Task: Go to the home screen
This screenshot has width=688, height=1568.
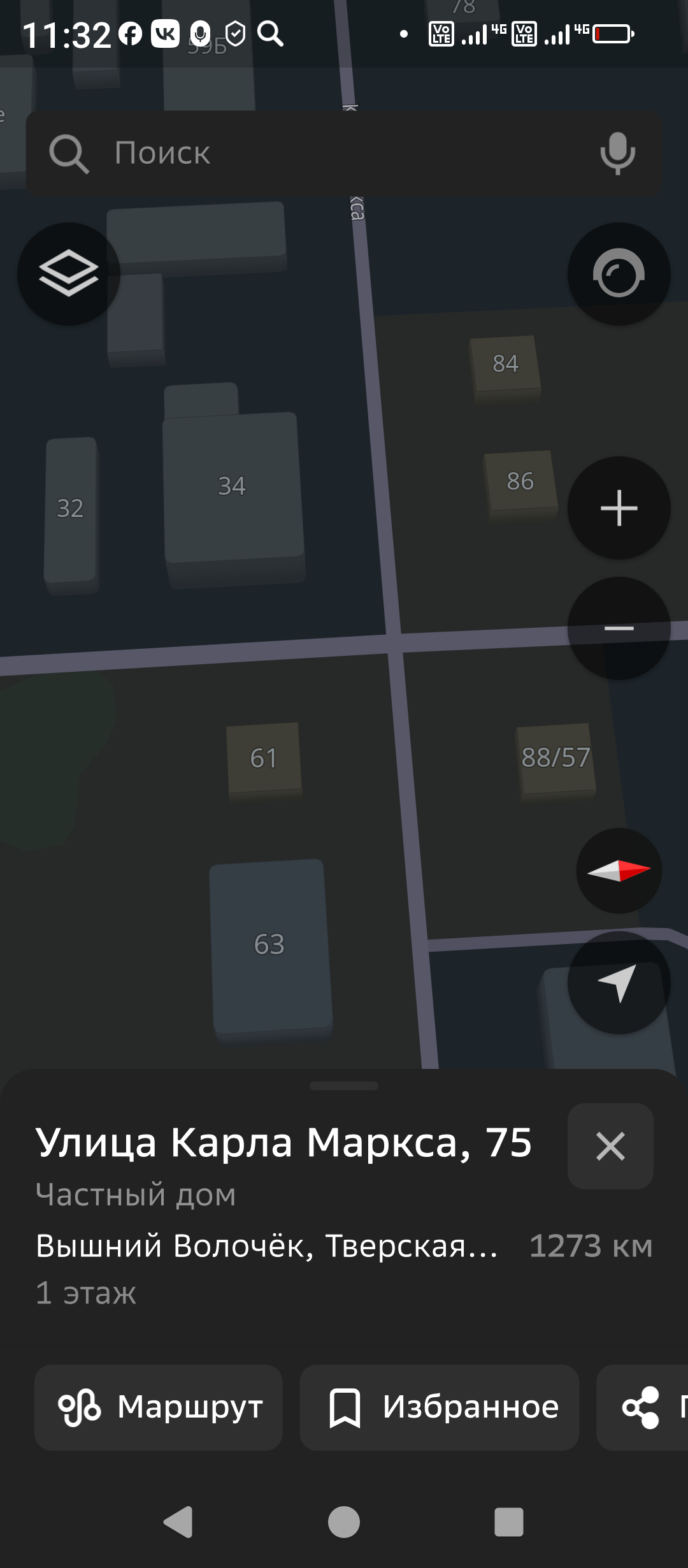Action: click(x=344, y=1522)
